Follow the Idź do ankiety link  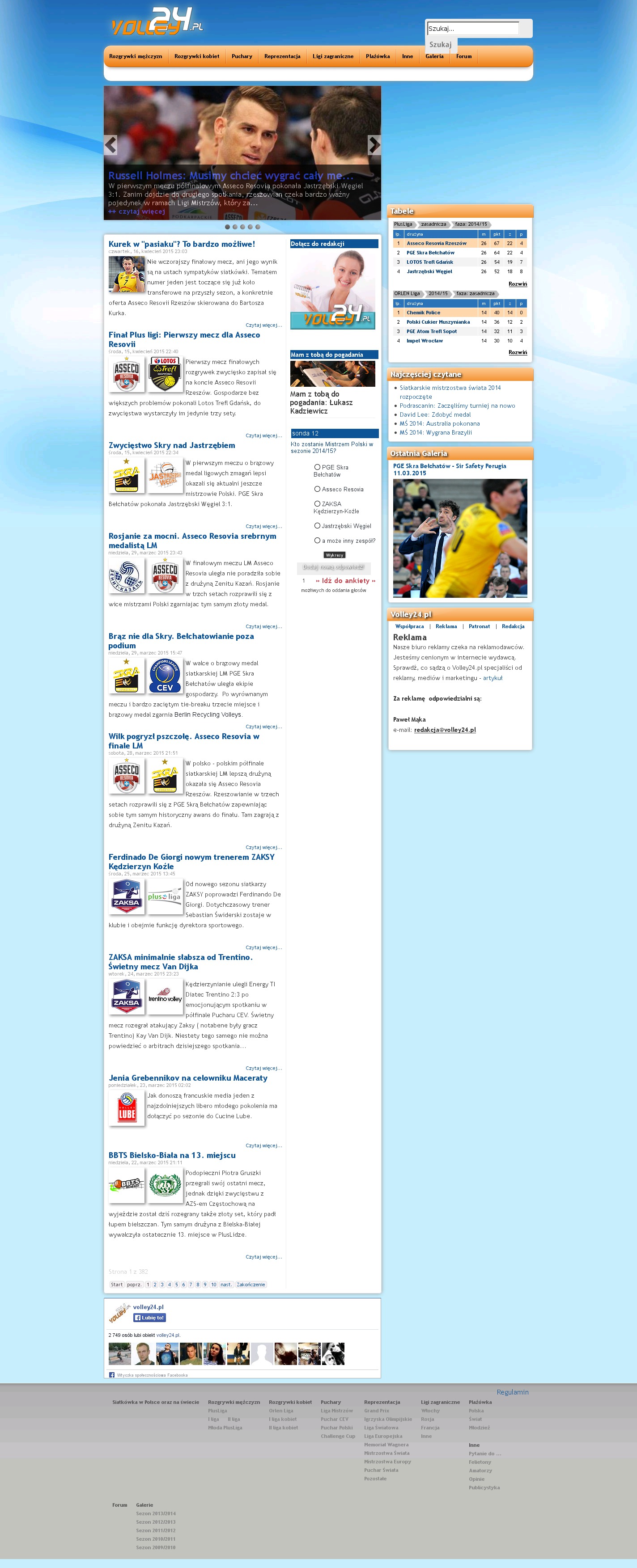[x=345, y=581]
